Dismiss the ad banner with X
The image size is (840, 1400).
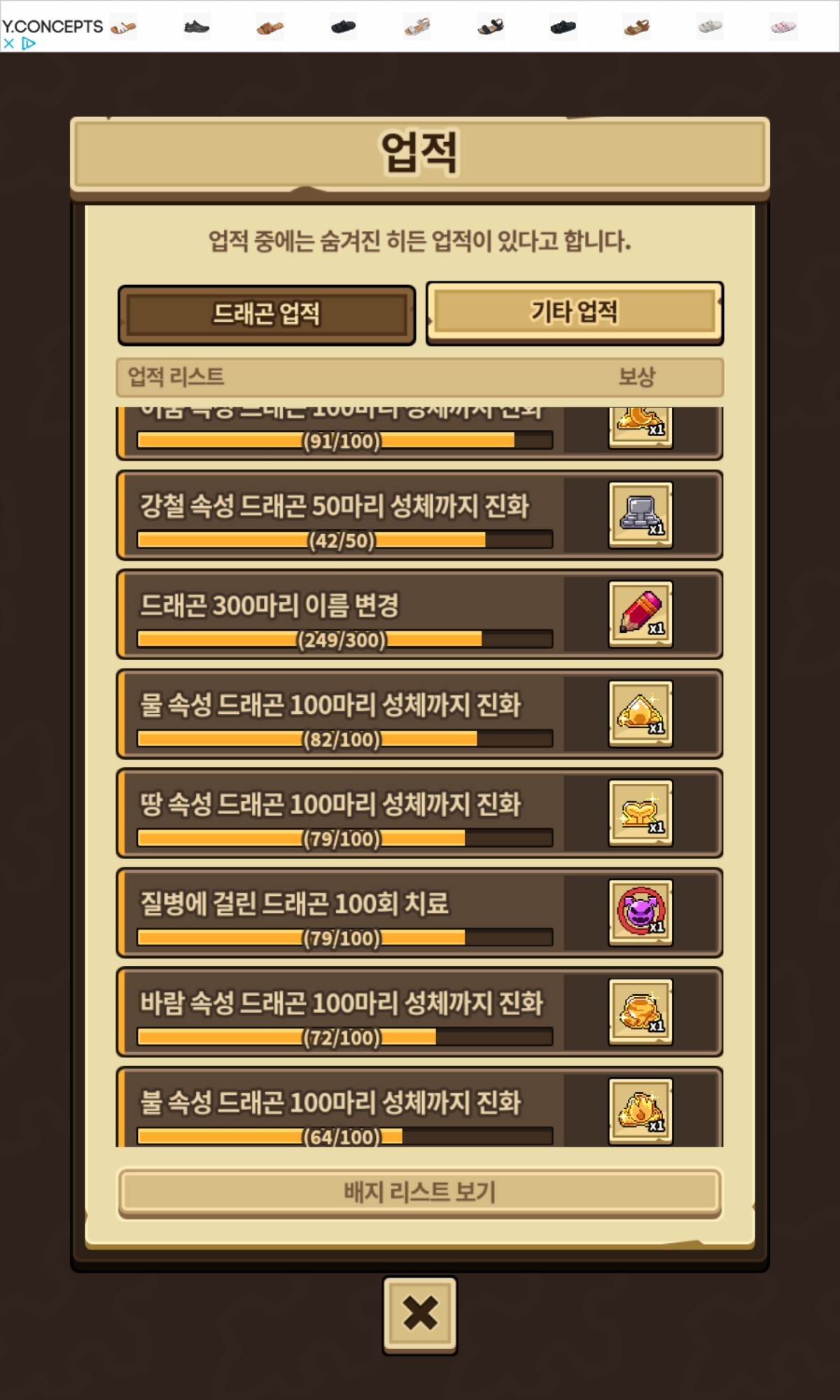point(8,43)
